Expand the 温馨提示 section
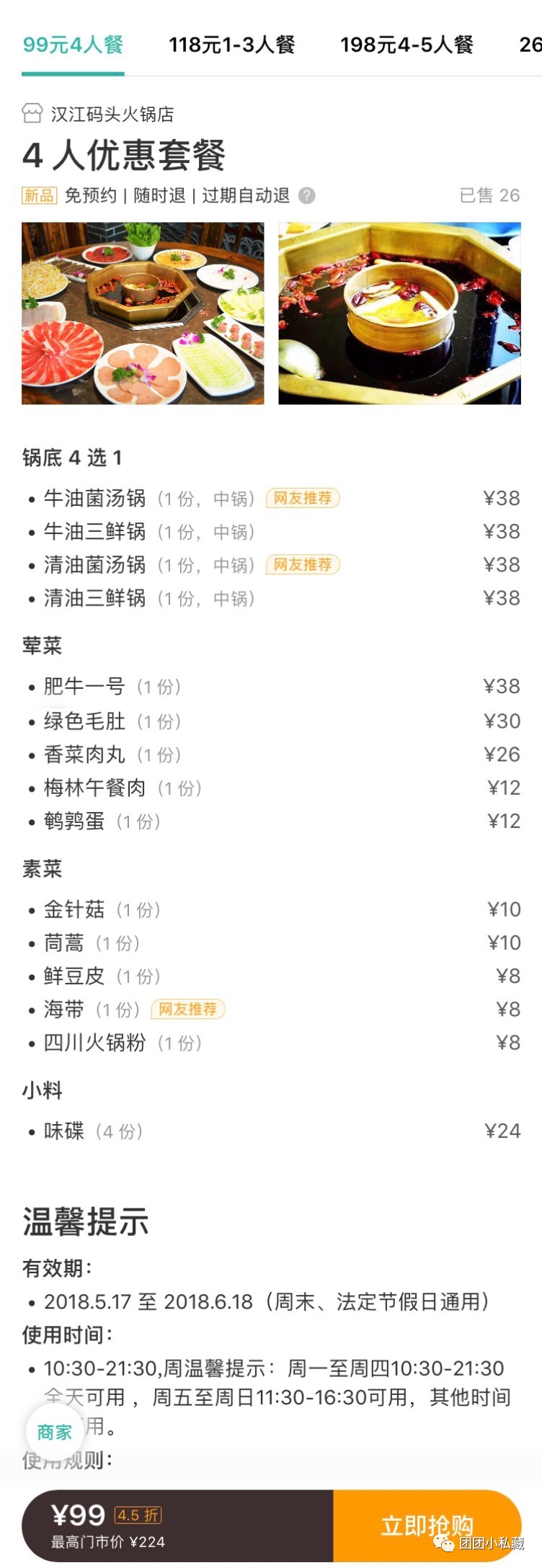542x1568 pixels. [x=85, y=1220]
